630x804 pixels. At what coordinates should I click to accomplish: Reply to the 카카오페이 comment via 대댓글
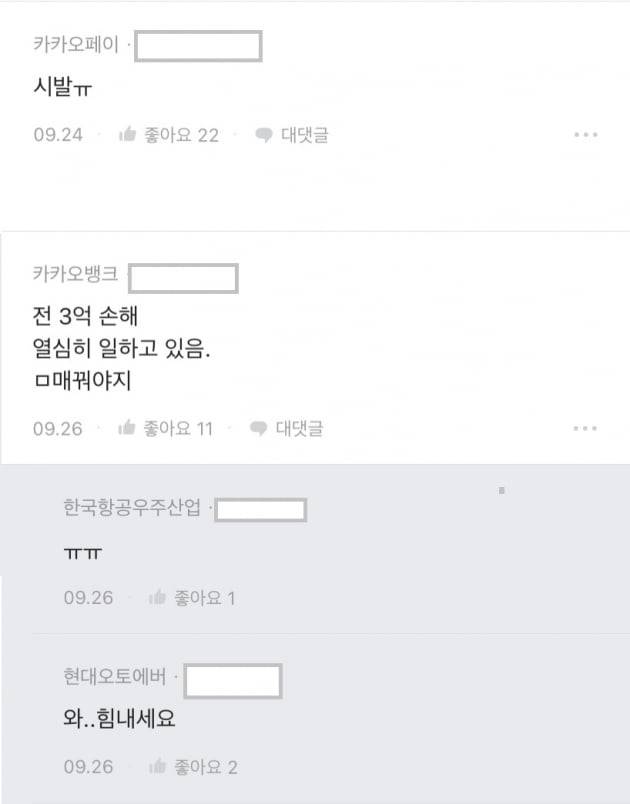pyautogui.click(x=291, y=135)
